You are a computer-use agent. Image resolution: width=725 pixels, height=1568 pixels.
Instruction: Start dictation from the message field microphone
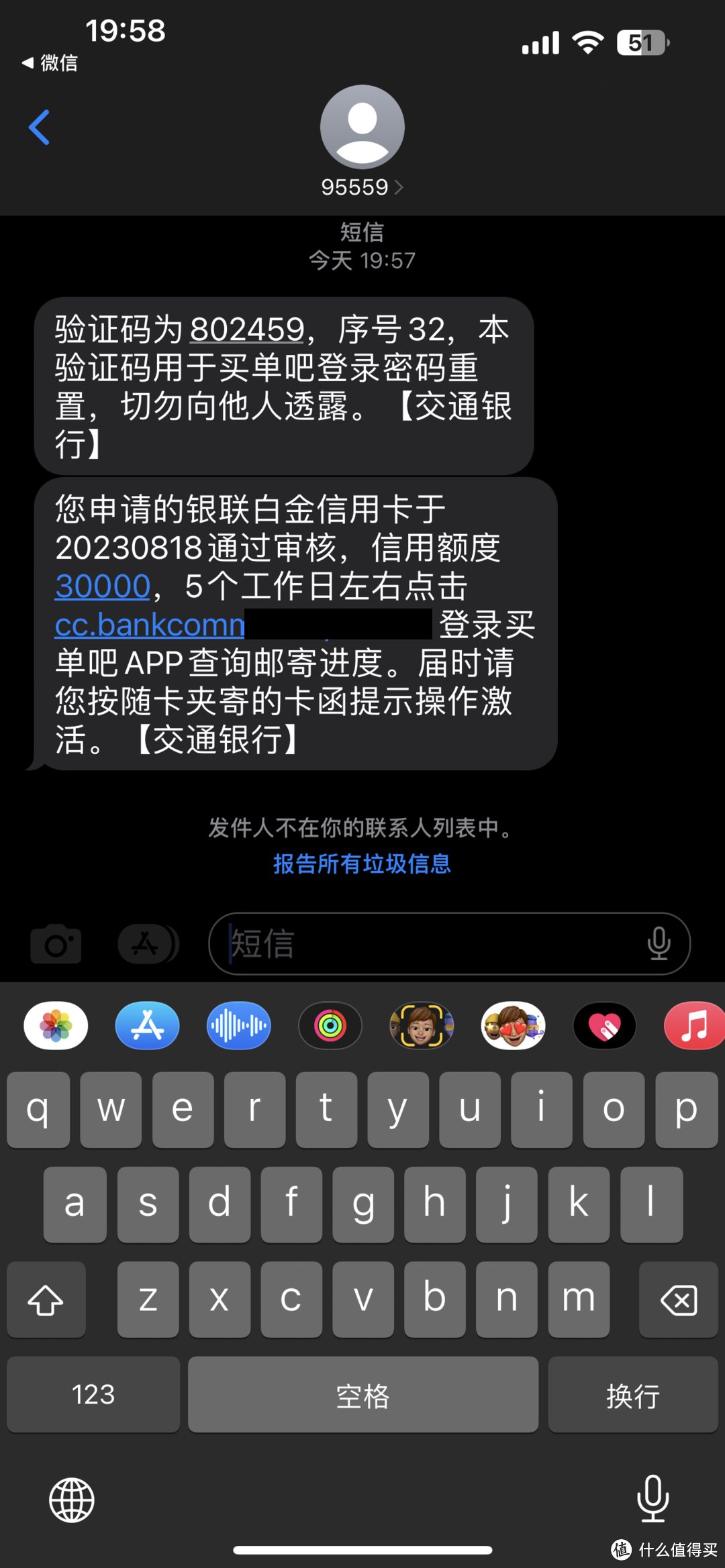(659, 944)
